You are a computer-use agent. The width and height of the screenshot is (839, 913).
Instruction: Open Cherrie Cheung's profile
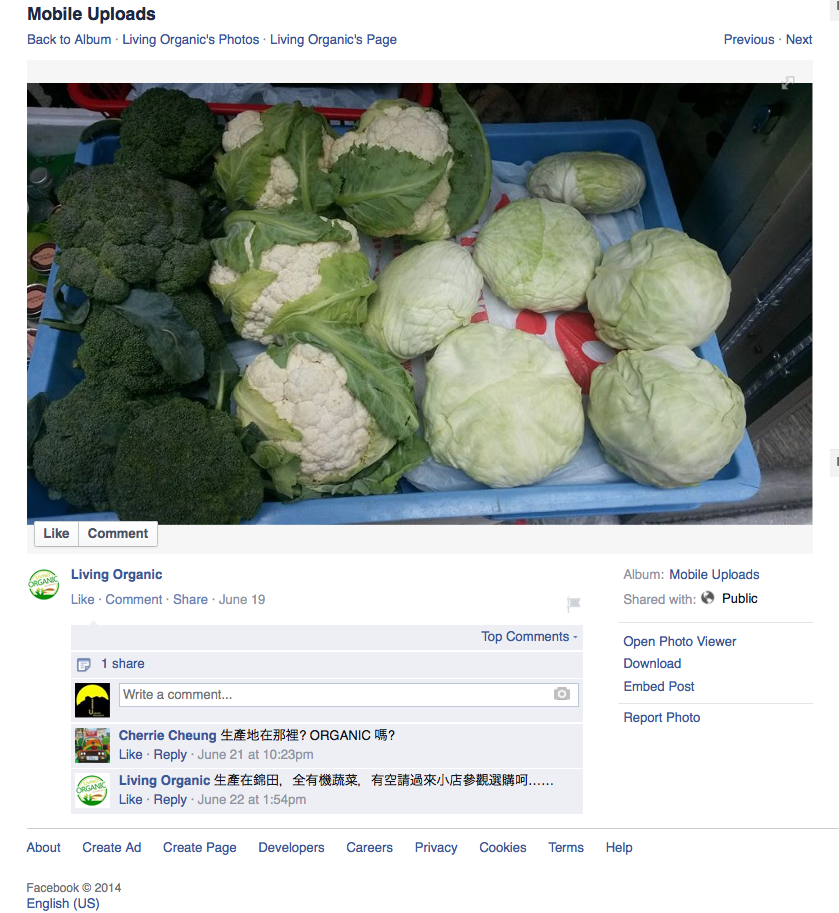point(167,736)
